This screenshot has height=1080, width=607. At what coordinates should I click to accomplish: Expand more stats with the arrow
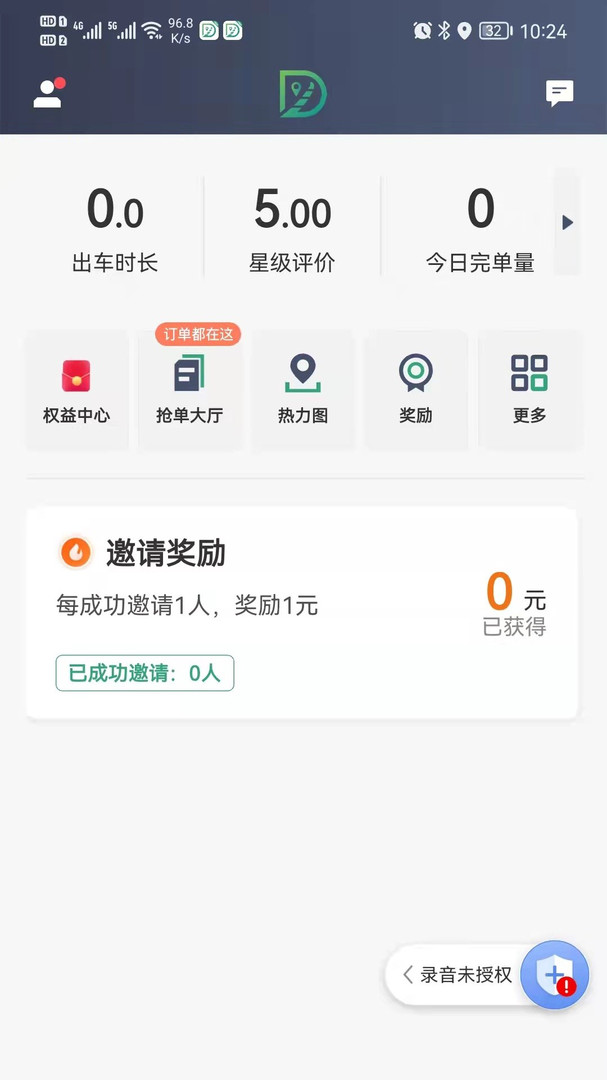pos(567,222)
